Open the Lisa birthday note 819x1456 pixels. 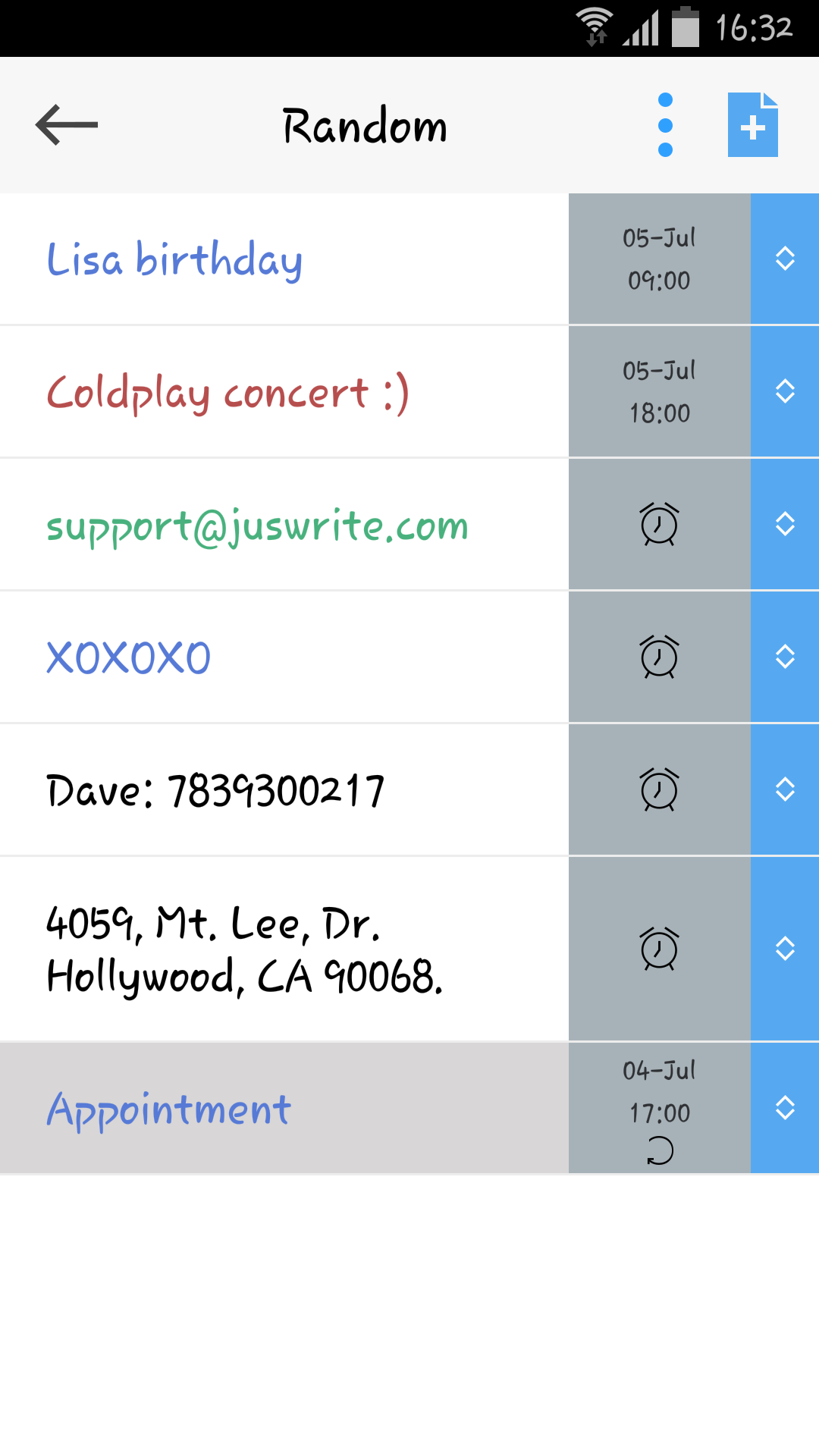click(x=284, y=259)
